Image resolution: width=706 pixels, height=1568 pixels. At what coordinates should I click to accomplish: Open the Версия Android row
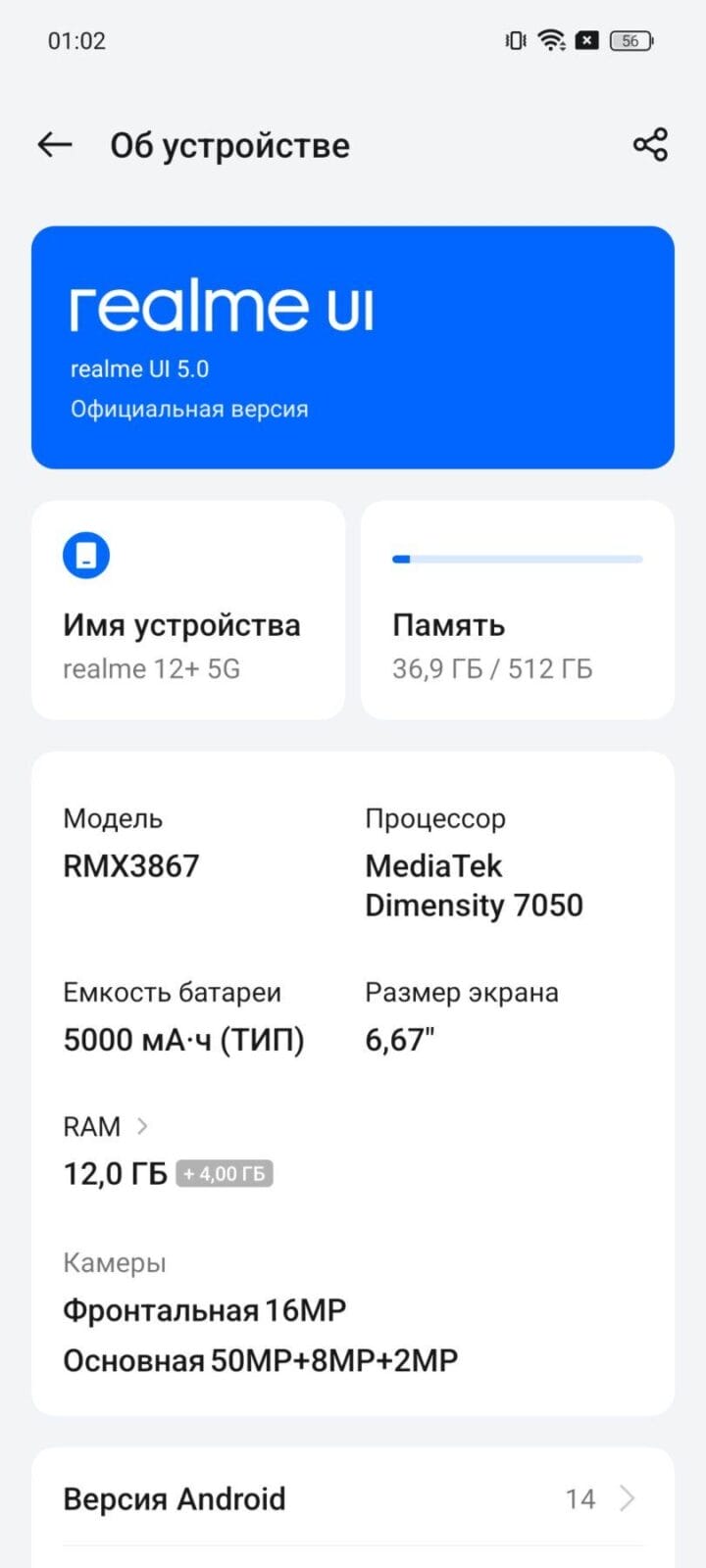(x=353, y=1498)
